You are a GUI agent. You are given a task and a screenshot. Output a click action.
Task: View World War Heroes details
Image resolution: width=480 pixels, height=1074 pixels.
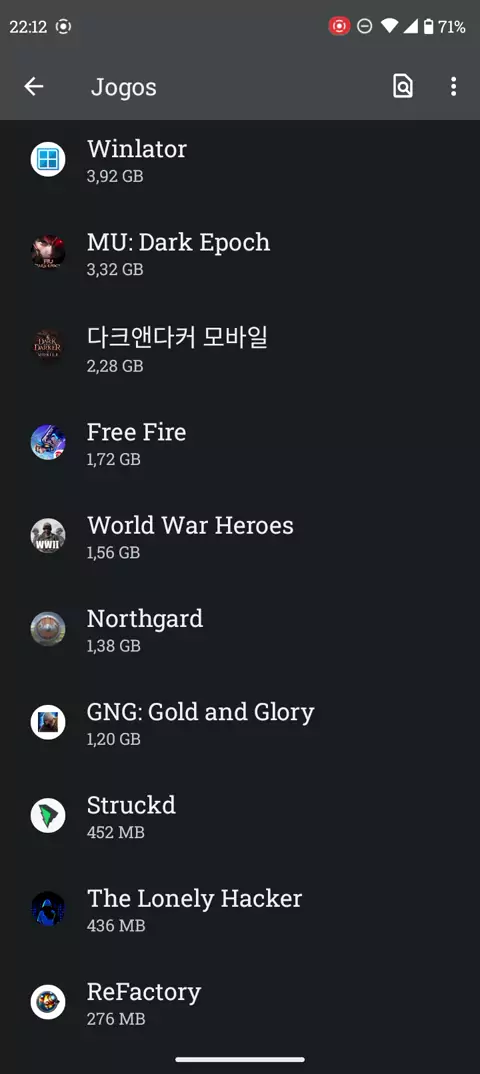(240, 535)
